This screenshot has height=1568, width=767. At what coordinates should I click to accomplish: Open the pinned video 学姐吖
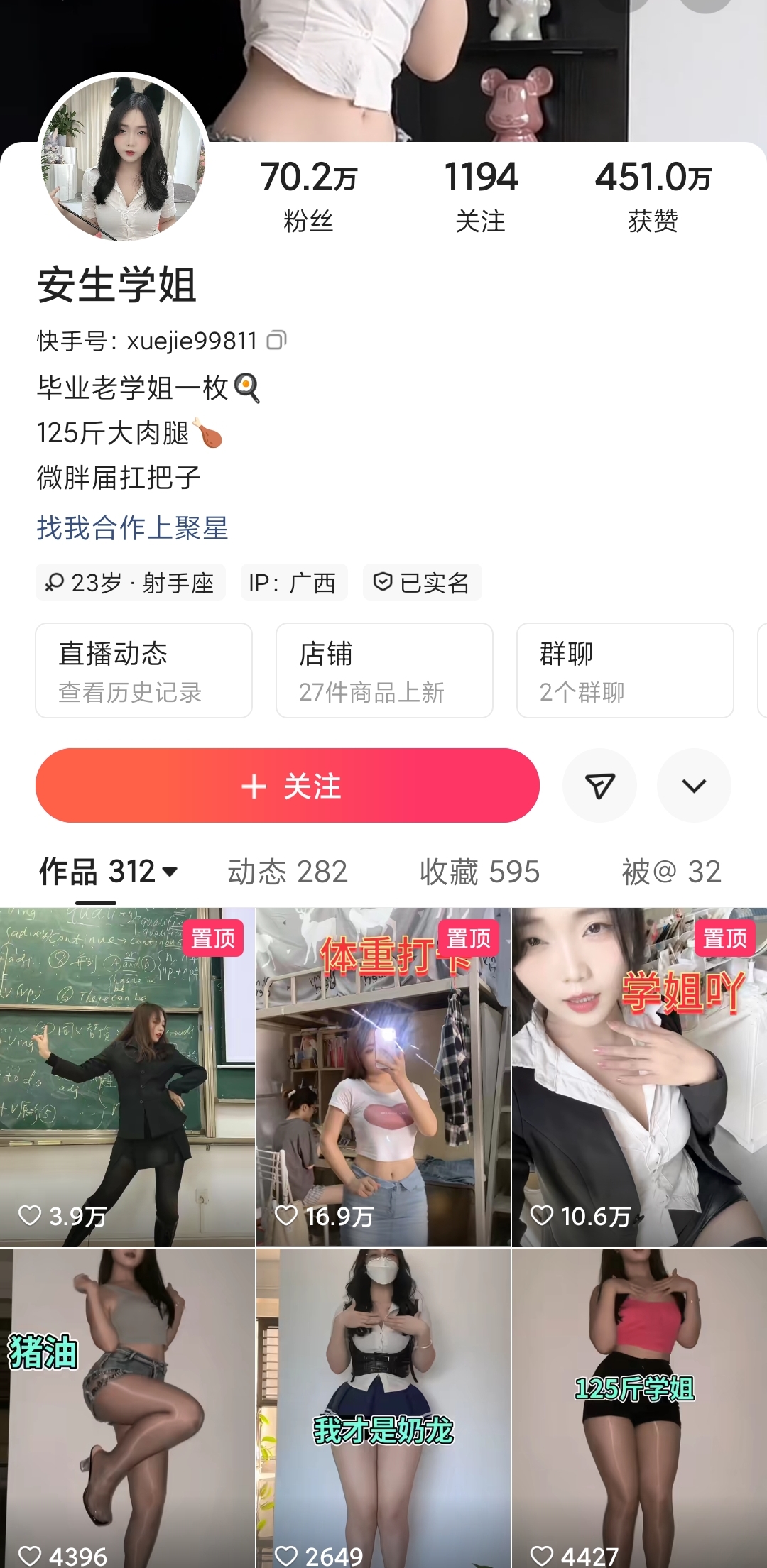(x=639, y=1077)
